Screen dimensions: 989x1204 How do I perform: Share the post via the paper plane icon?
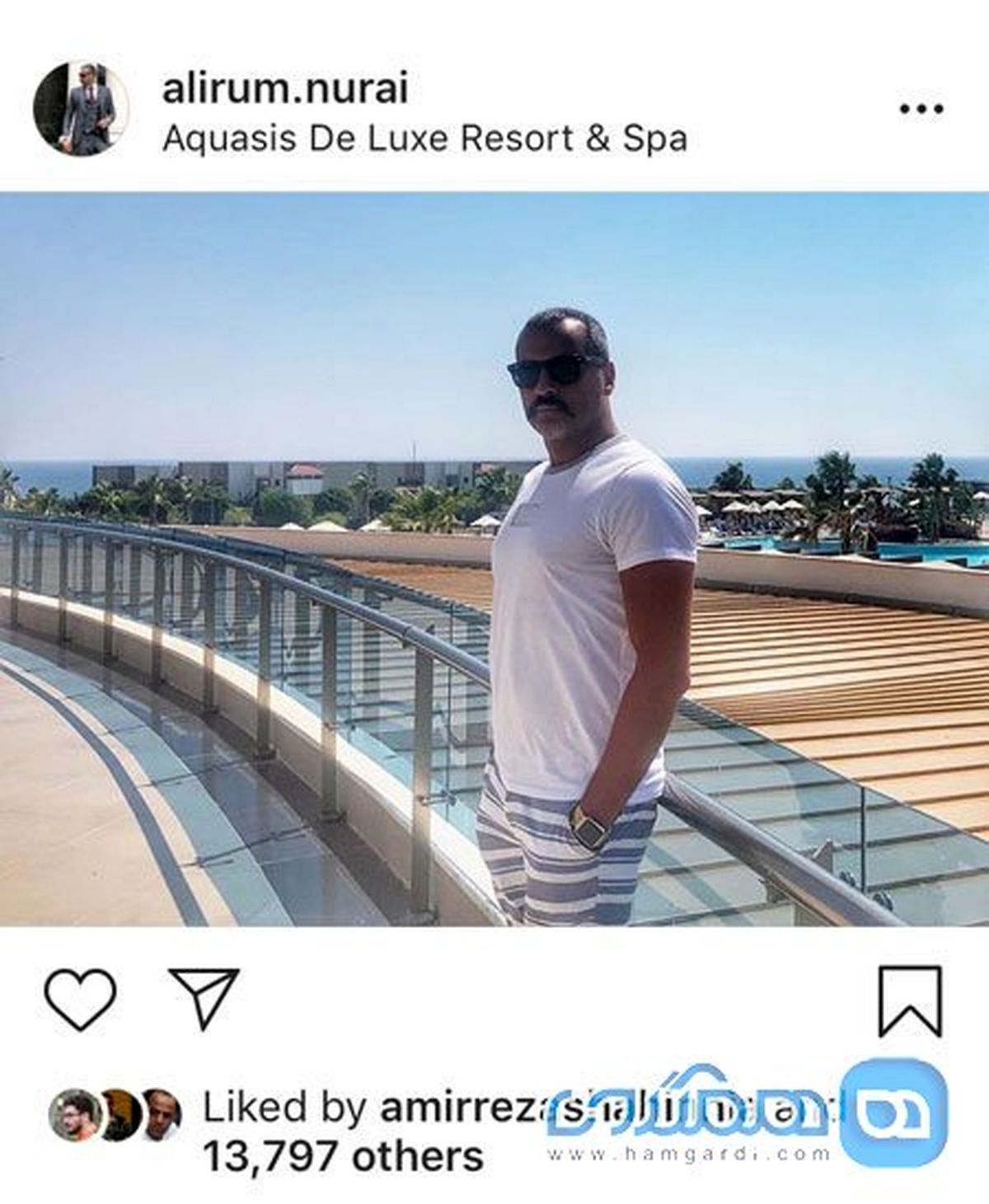[x=204, y=993]
